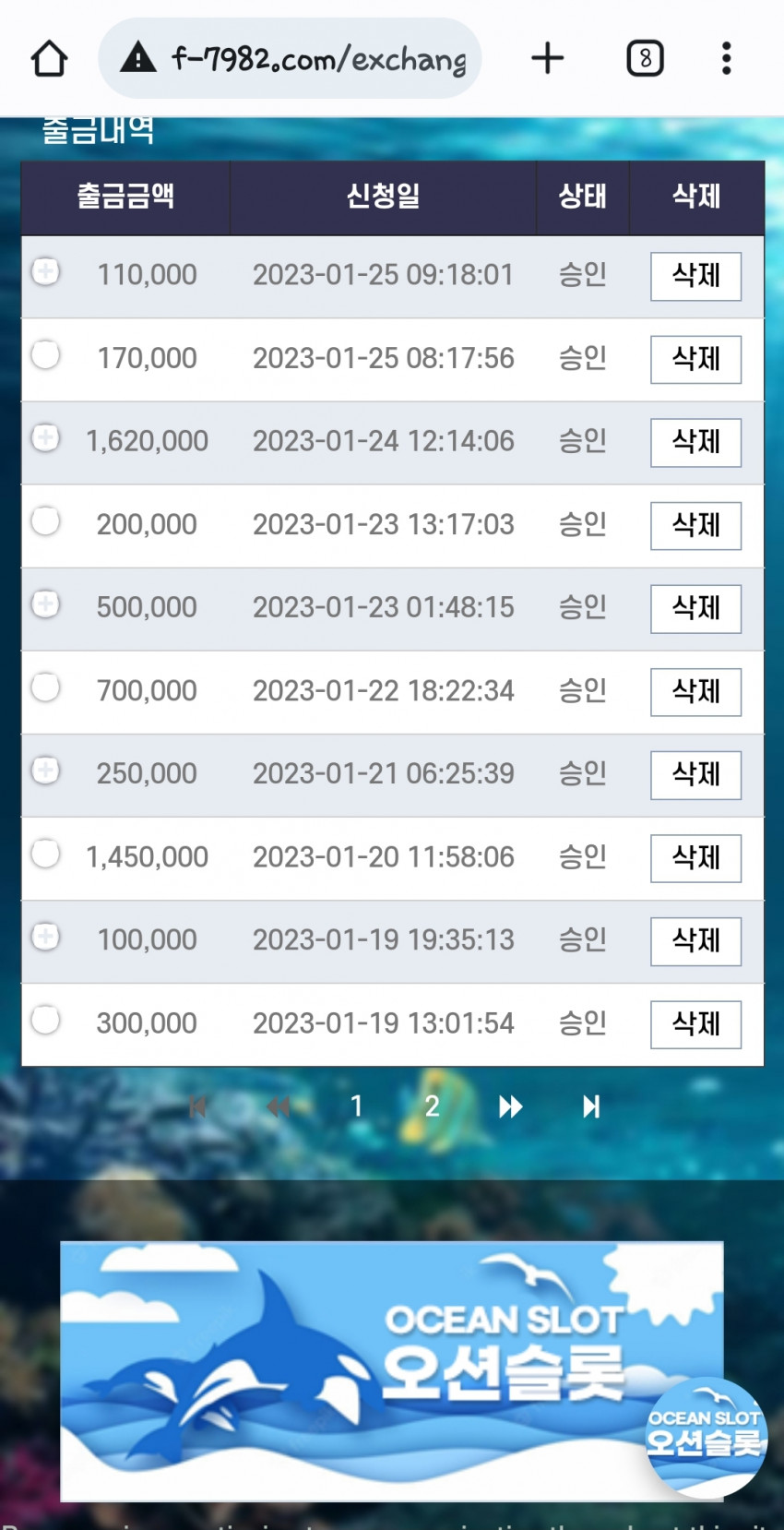This screenshot has width=784, height=1530.
Task: Skip to the last page of results
Action: pyautogui.click(x=591, y=1106)
